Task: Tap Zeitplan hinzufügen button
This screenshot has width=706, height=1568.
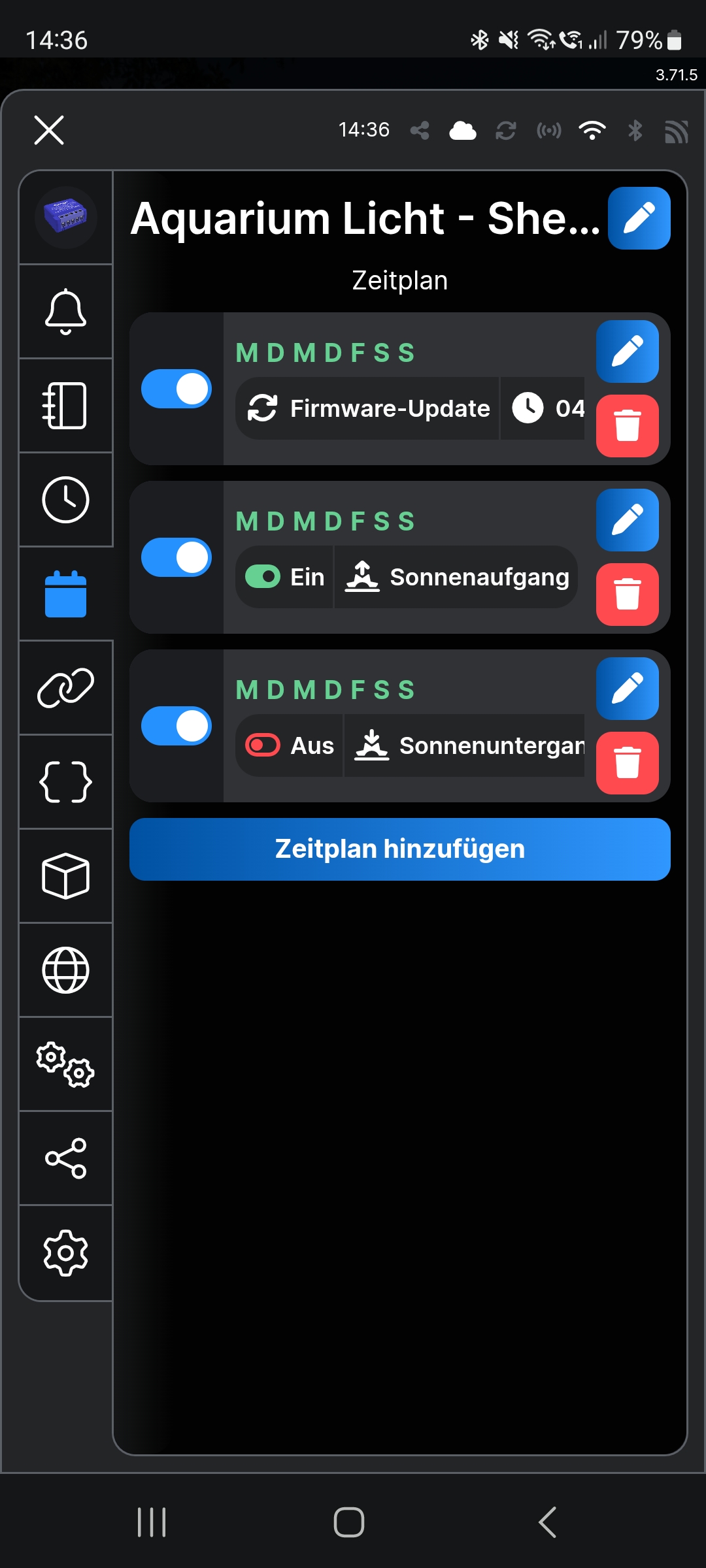Action: pyautogui.click(x=399, y=849)
